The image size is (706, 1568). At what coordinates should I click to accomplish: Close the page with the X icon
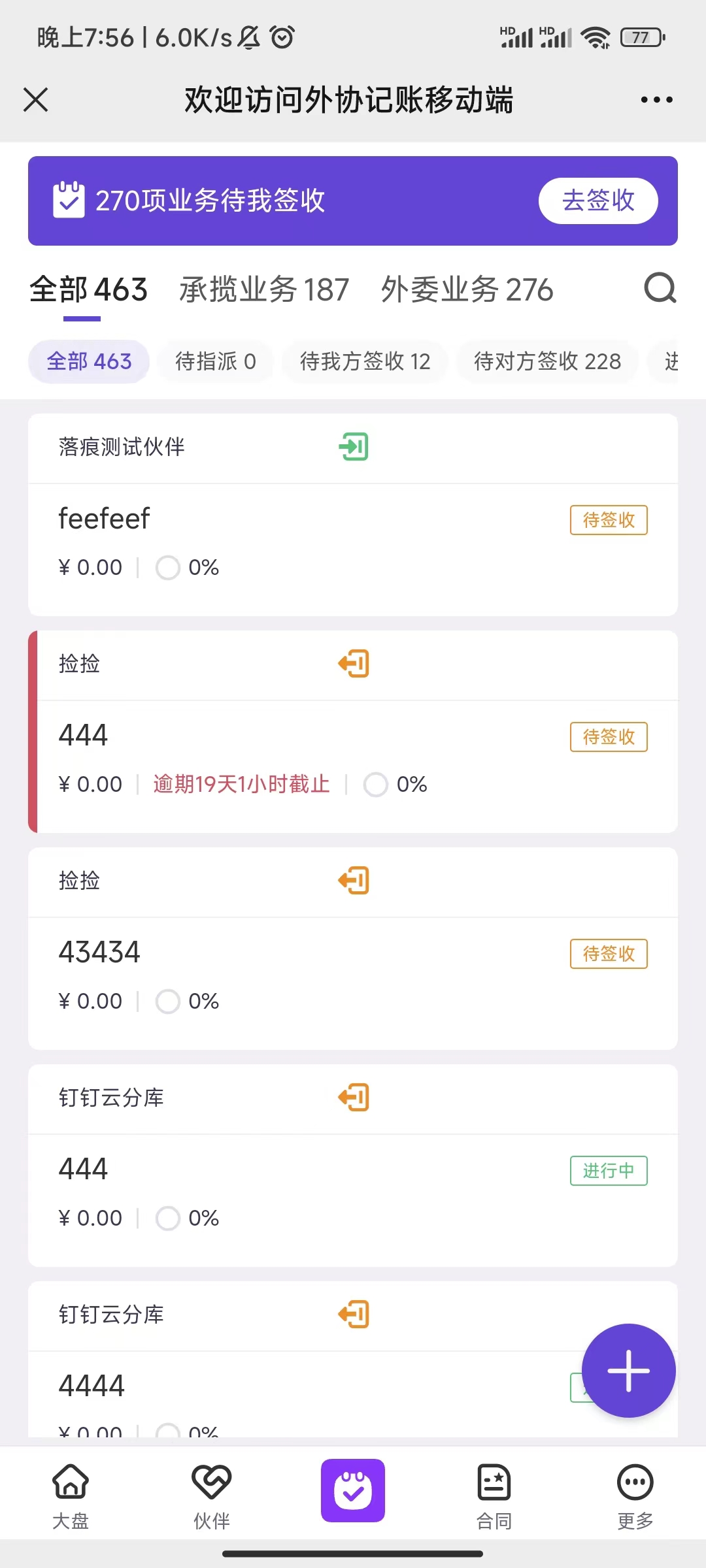[35, 100]
